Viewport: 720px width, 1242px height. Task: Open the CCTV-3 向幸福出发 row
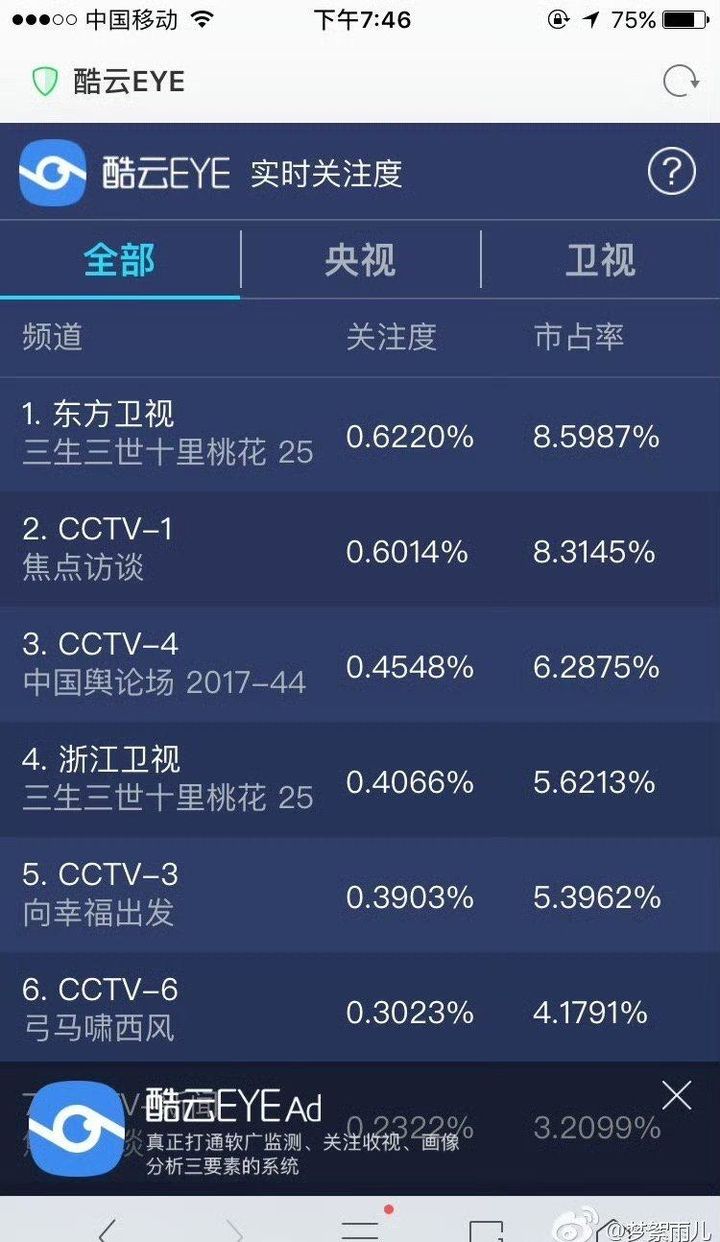point(360,896)
